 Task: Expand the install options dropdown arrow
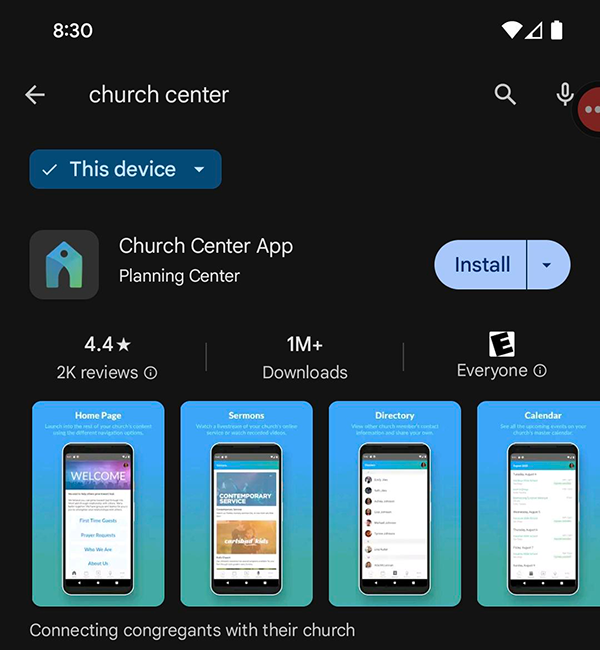[x=546, y=265]
